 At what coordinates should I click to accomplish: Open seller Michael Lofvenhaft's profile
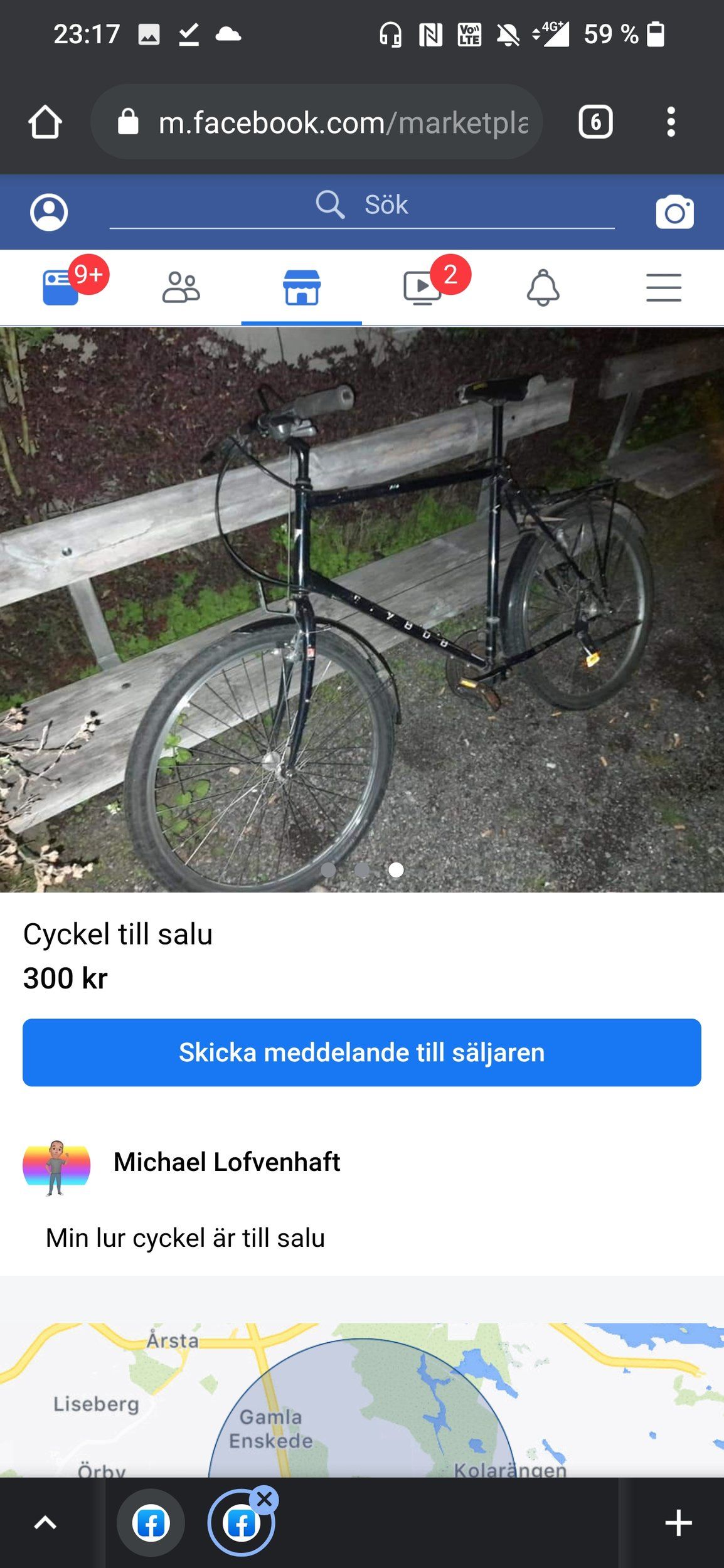[x=226, y=1162]
